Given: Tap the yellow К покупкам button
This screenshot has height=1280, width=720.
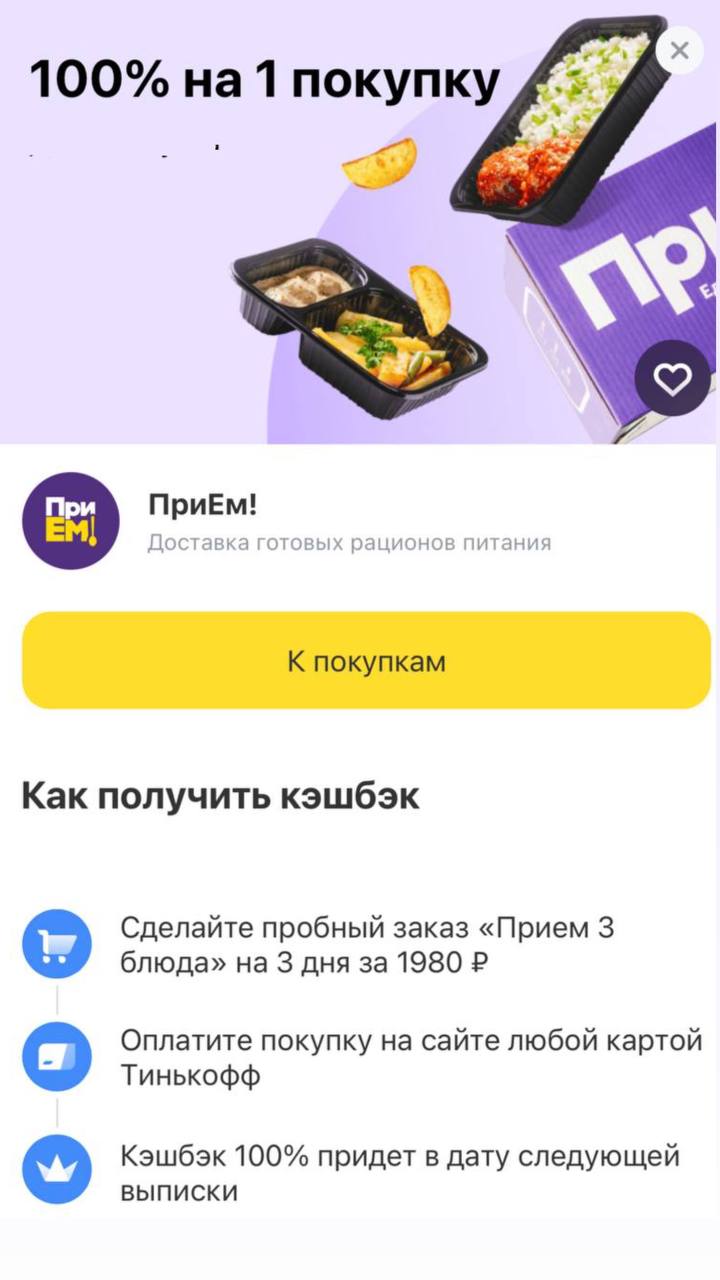Looking at the screenshot, I should coord(366,661).
